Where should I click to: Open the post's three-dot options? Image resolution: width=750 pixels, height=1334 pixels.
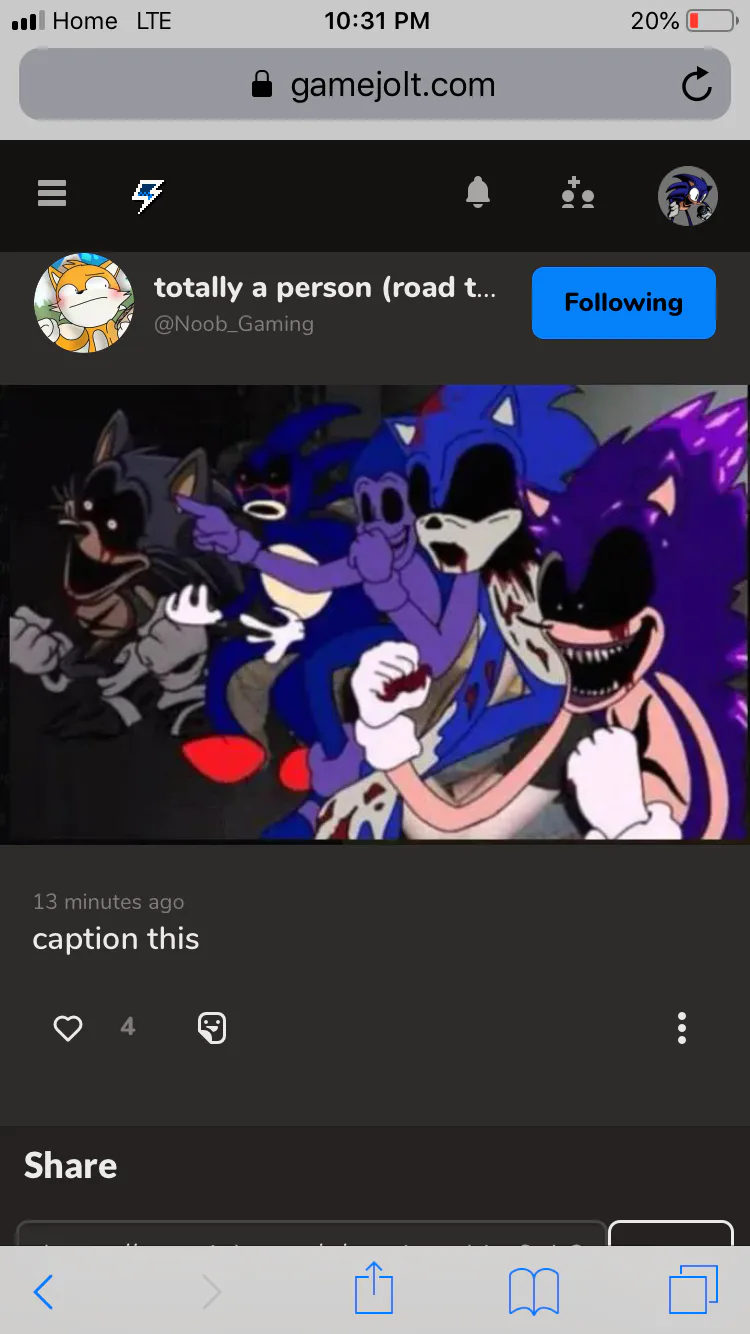tap(682, 1028)
